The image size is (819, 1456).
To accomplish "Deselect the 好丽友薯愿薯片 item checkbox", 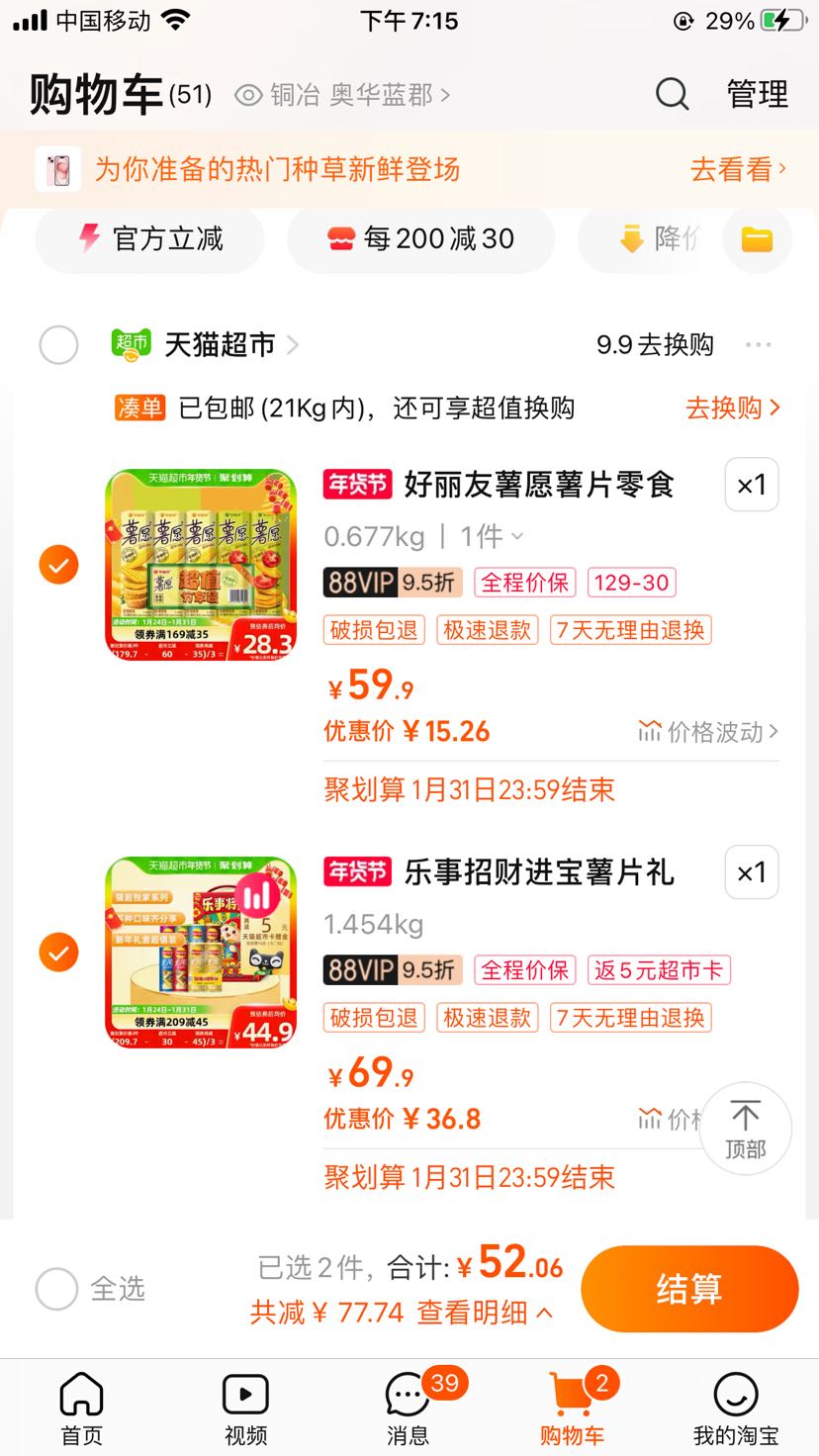I will point(58,565).
